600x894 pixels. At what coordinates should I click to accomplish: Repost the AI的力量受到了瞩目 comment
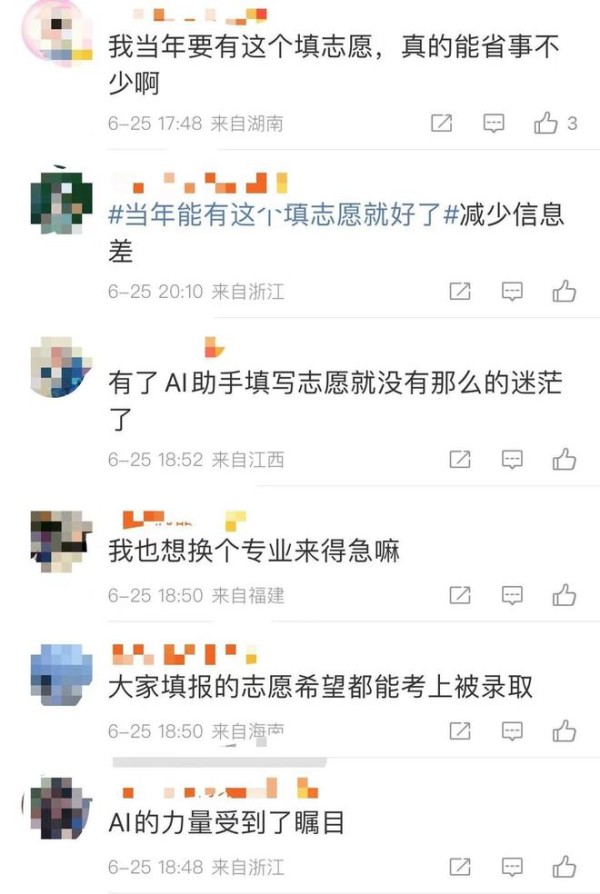tap(459, 866)
